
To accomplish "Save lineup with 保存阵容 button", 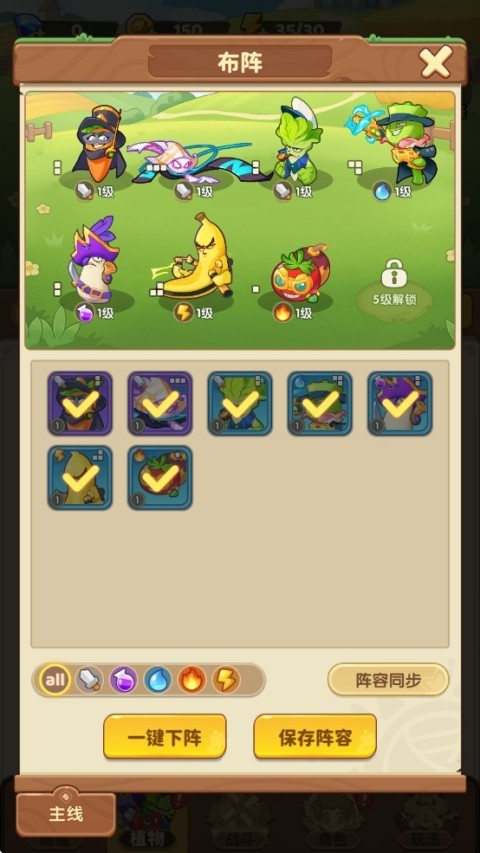I will [315, 737].
